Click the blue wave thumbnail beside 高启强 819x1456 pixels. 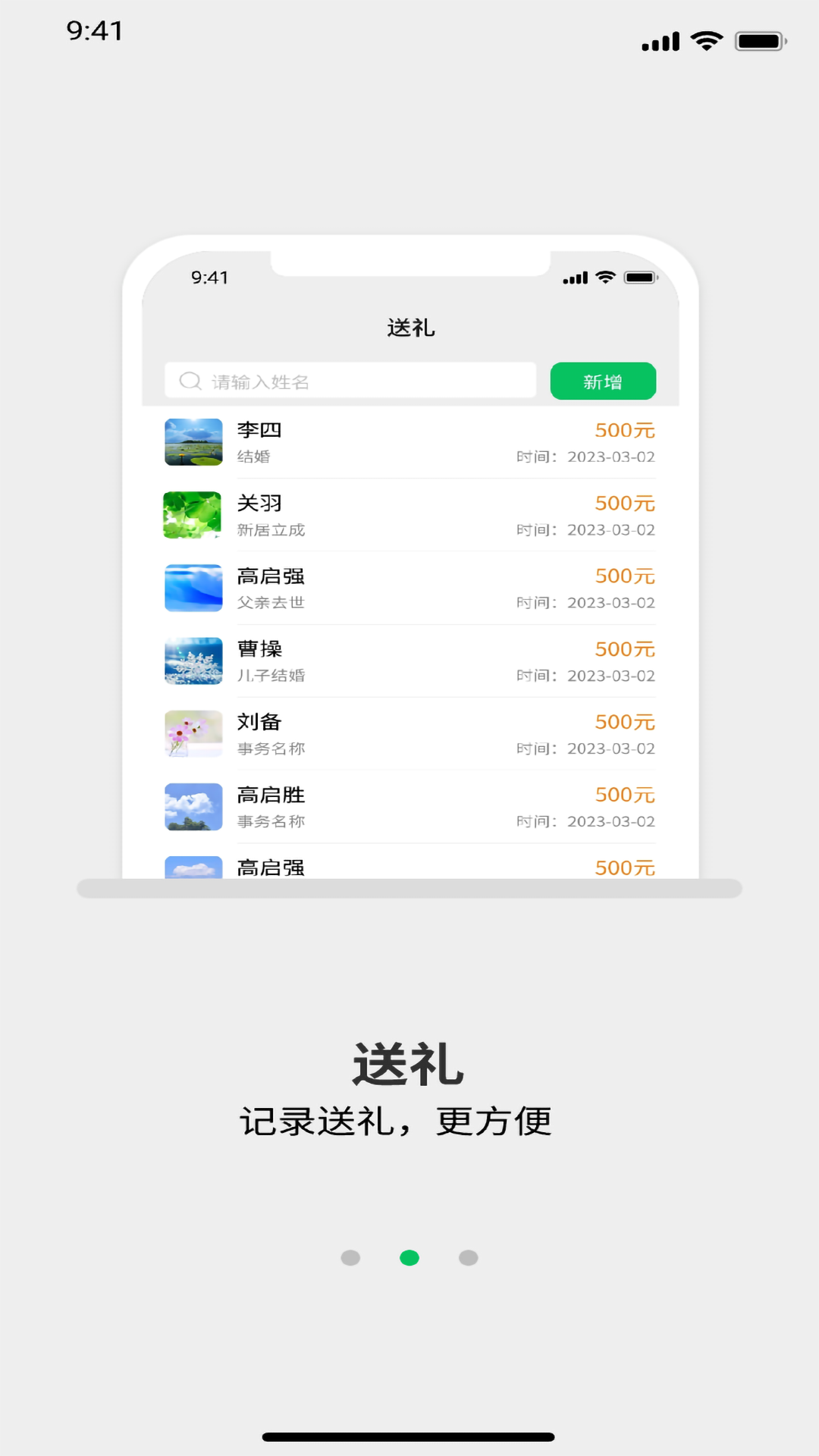coord(193,588)
